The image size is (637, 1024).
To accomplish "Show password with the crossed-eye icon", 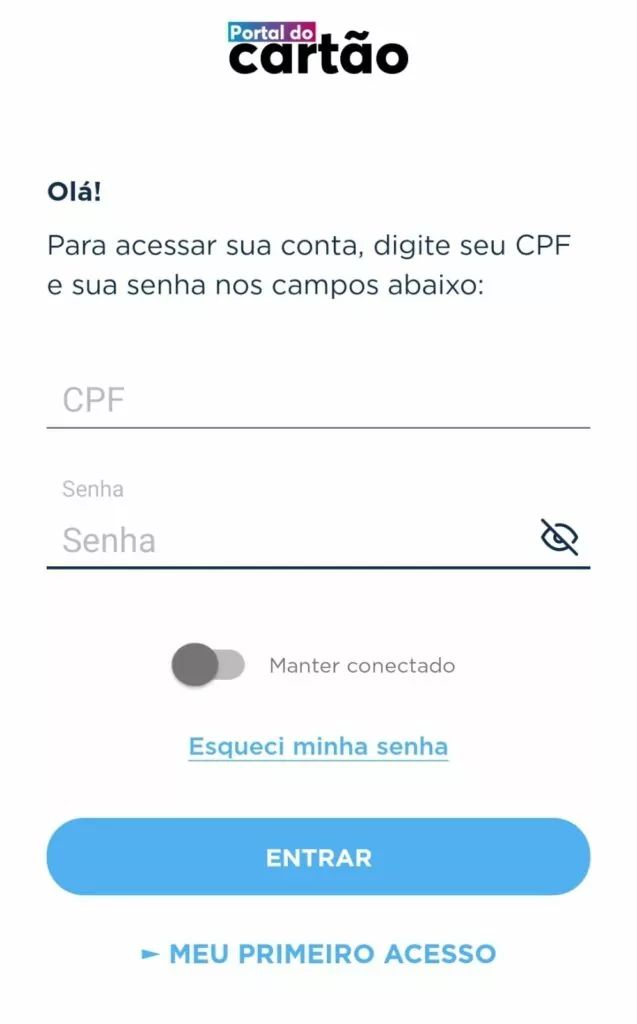I will [x=559, y=537].
